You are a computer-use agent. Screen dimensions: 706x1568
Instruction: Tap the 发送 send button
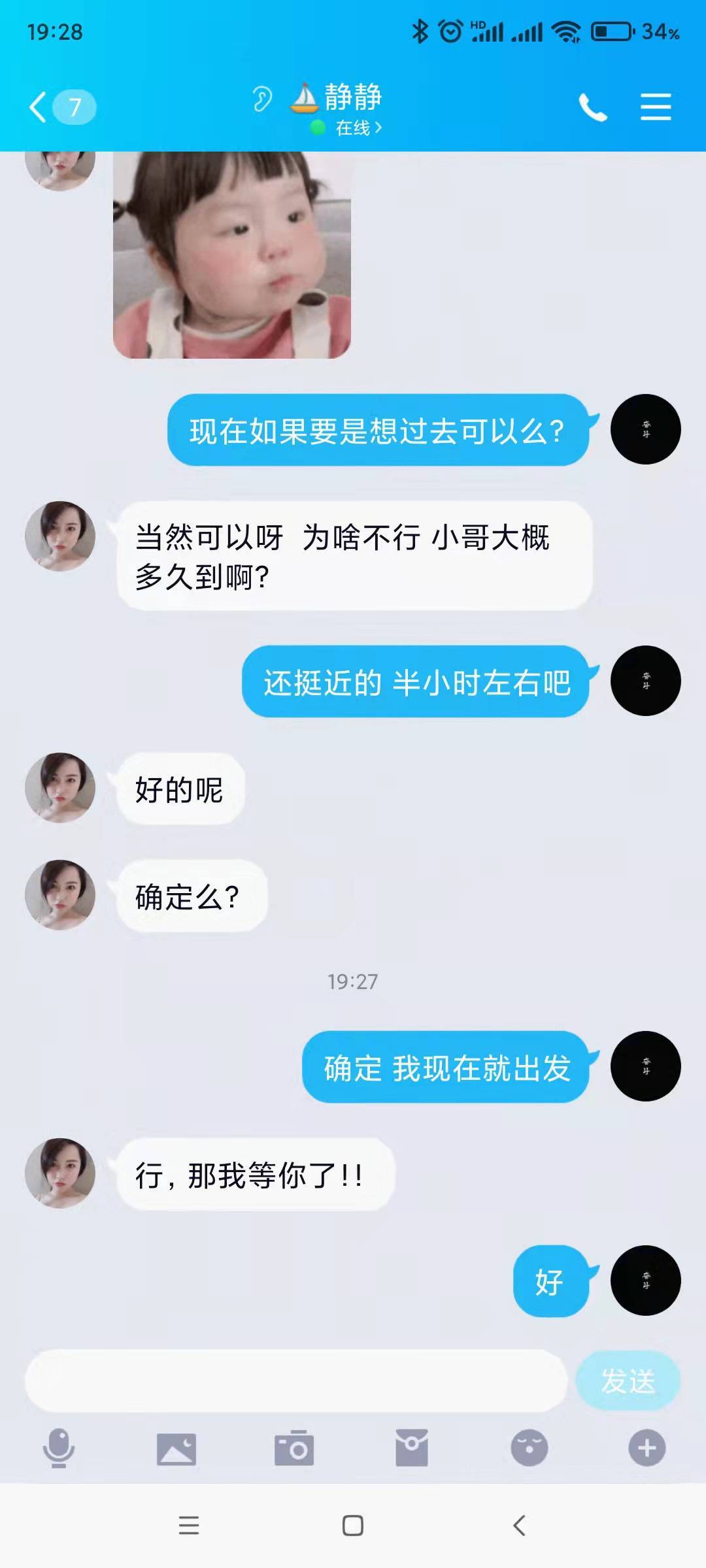coord(628,1380)
